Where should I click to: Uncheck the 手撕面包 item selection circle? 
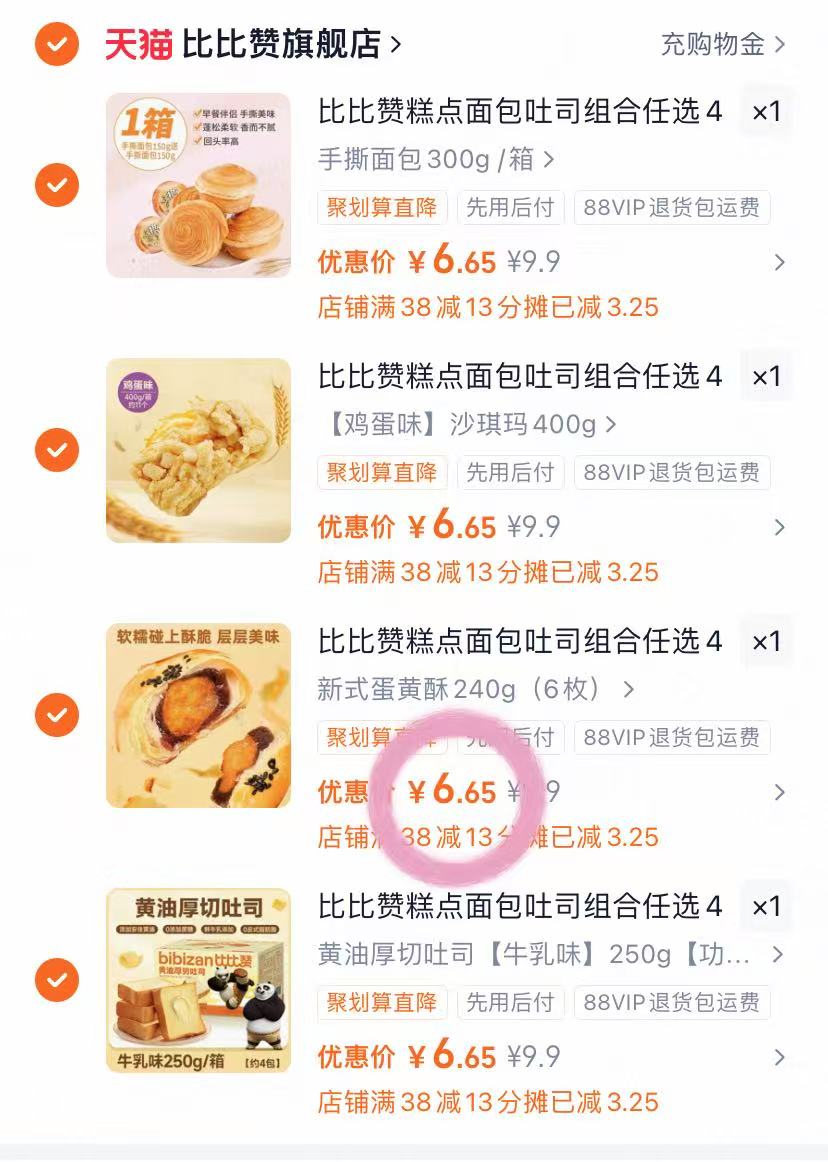click(56, 186)
